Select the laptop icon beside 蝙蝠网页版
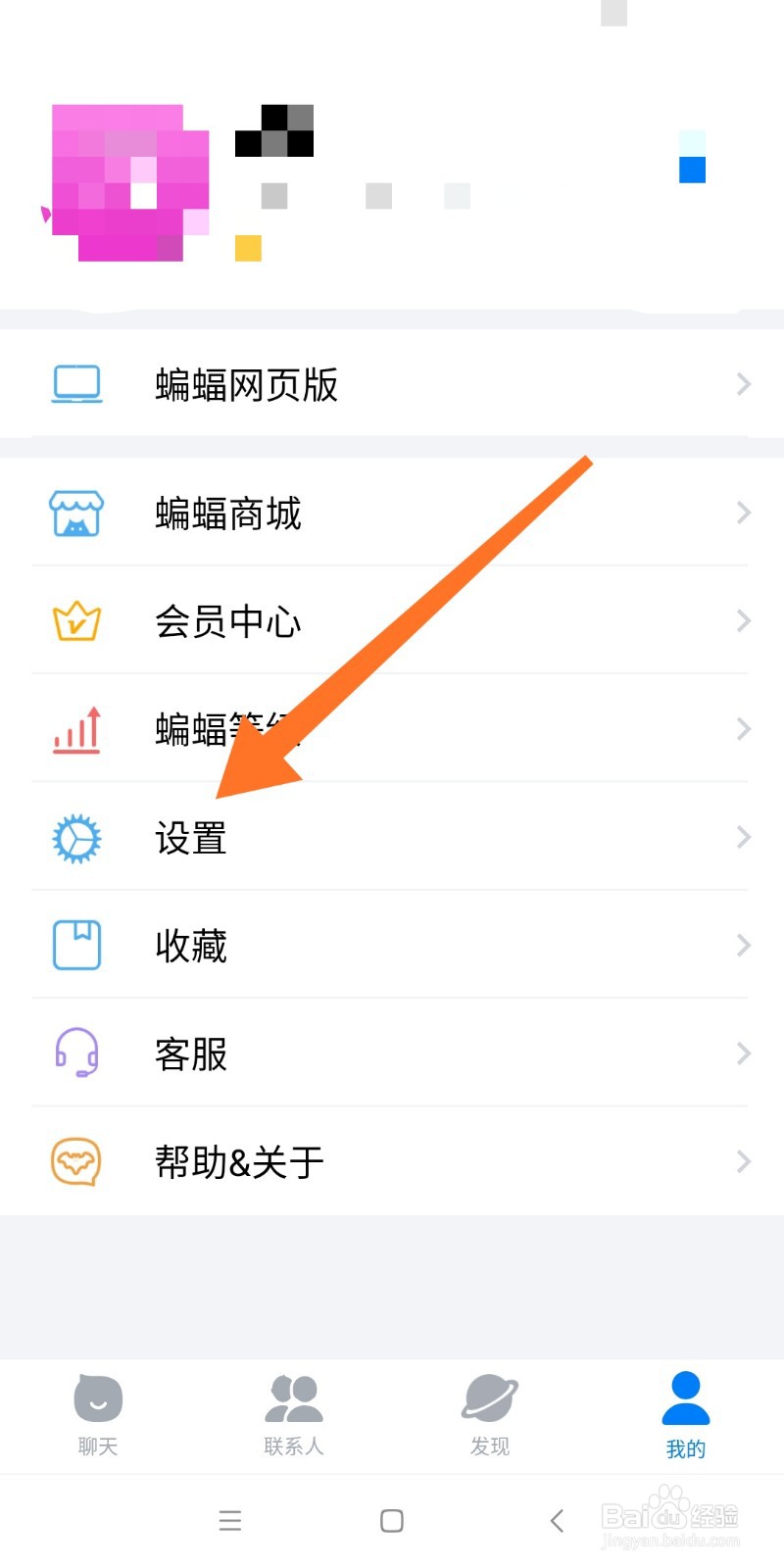The height and width of the screenshot is (1568, 784). pos(76,384)
